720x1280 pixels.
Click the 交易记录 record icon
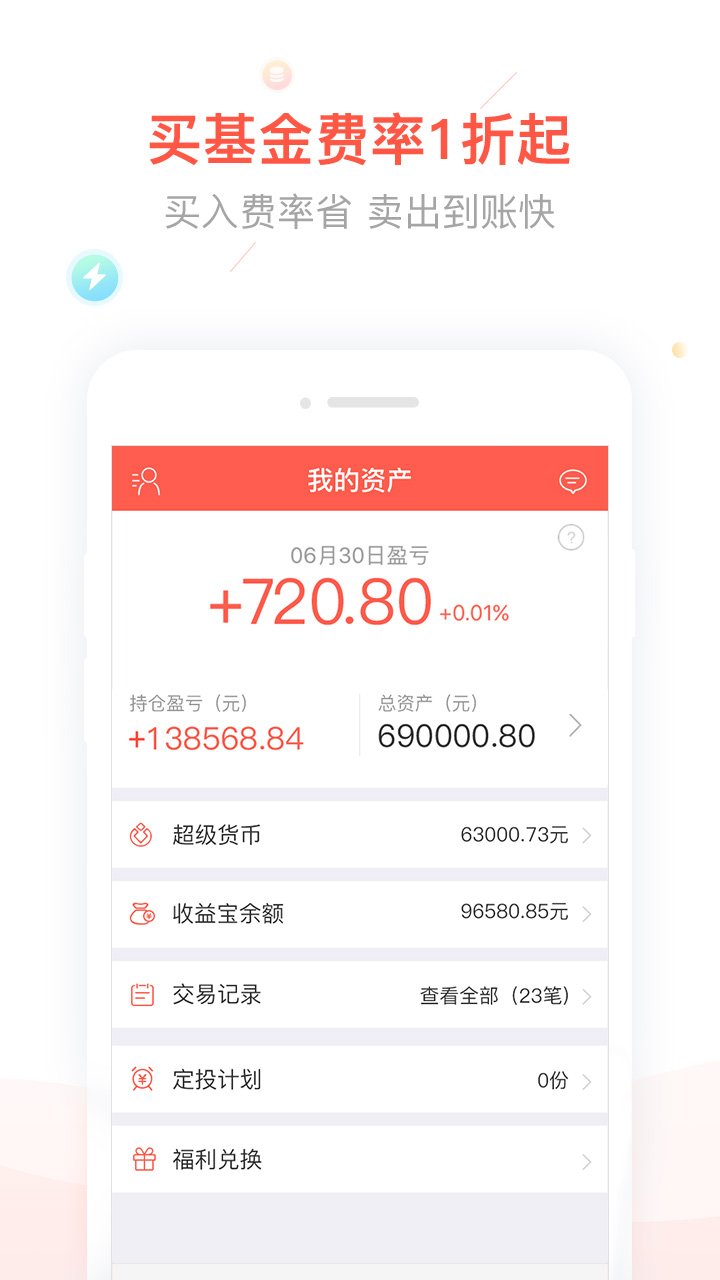tap(142, 995)
